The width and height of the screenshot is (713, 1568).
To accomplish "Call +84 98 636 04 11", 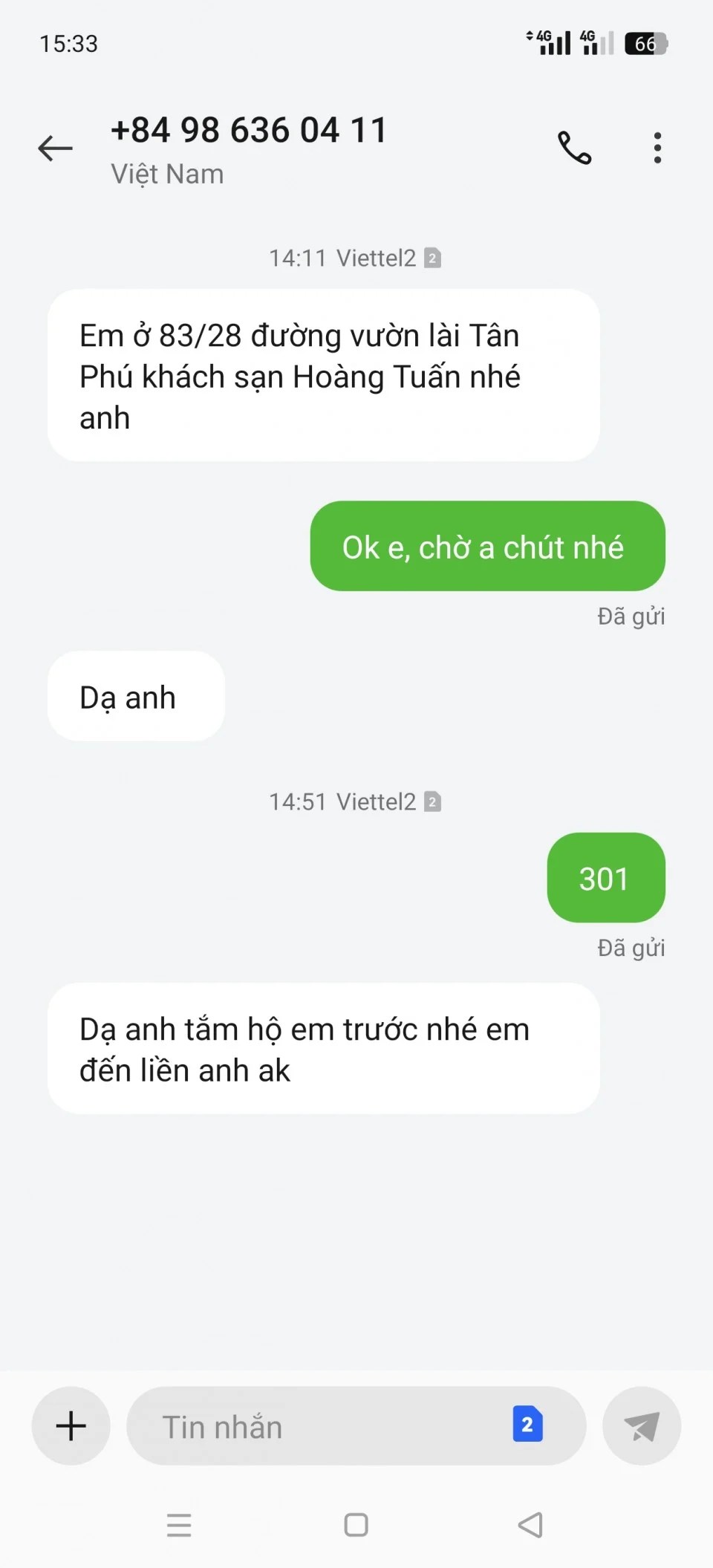I will (574, 148).
